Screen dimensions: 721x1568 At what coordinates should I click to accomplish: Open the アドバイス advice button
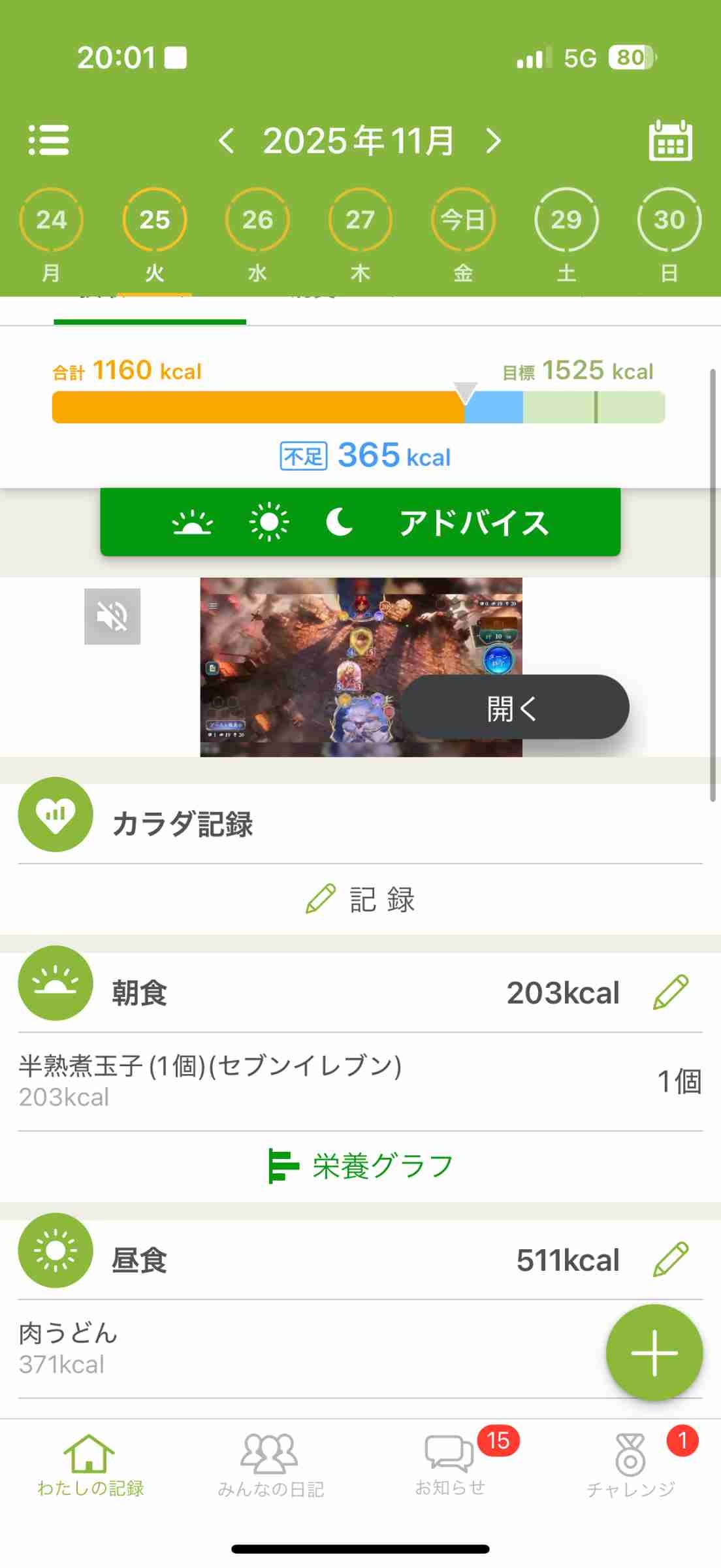pyautogui.click(x=360, y=522)
